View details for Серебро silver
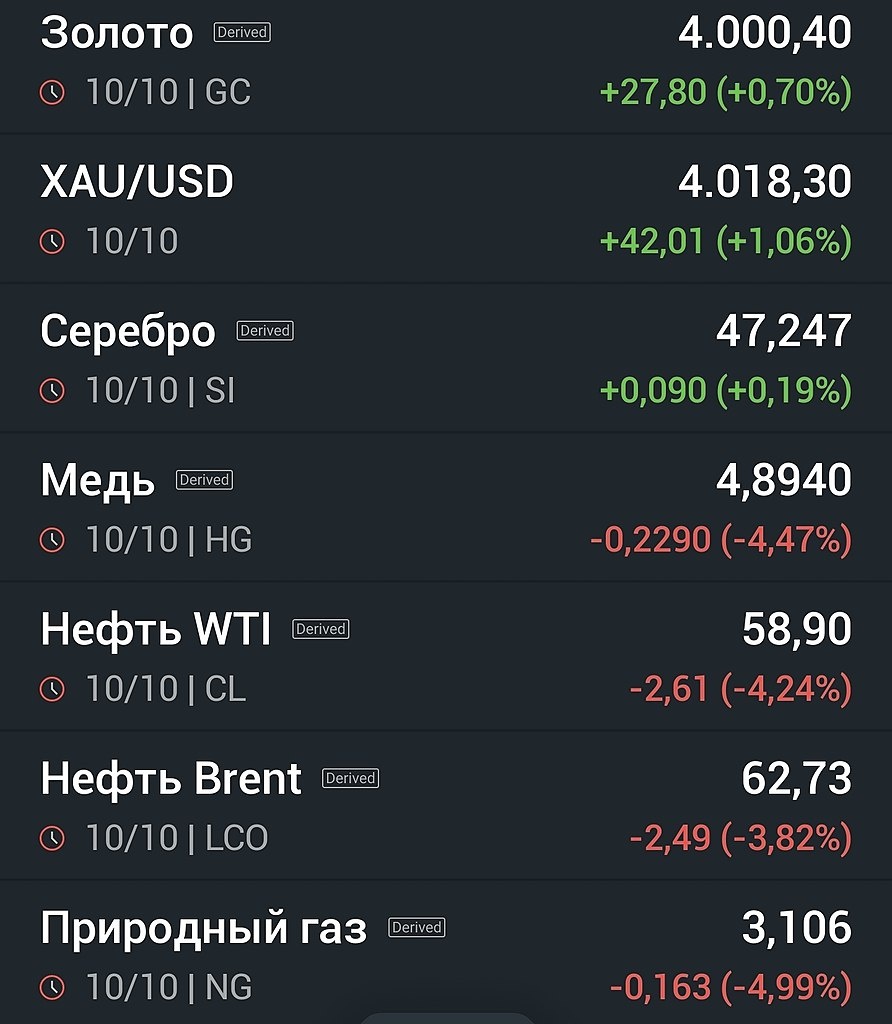This screenshot has width=892, height=1024. (445, 360)
